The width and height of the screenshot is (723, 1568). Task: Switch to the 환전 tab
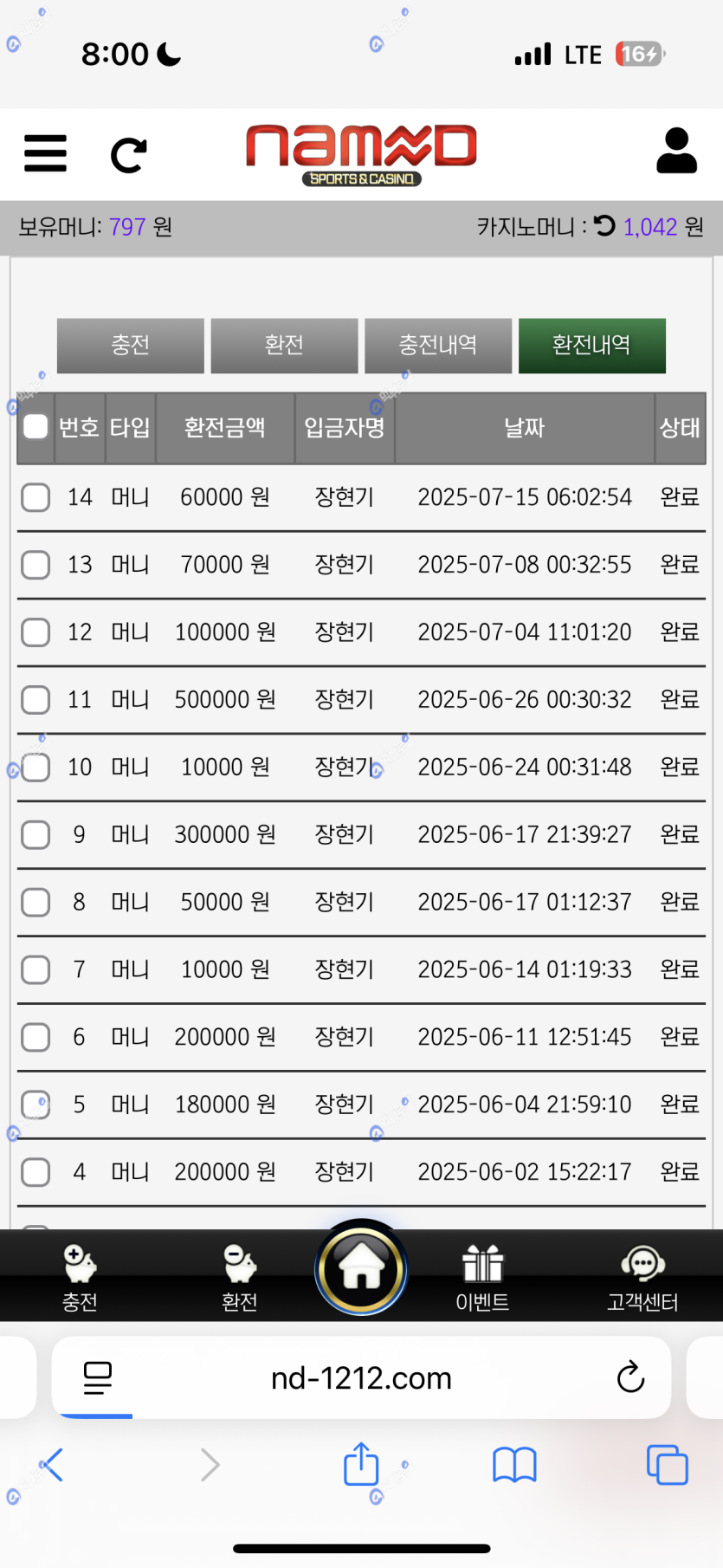[x=284, y=346]
